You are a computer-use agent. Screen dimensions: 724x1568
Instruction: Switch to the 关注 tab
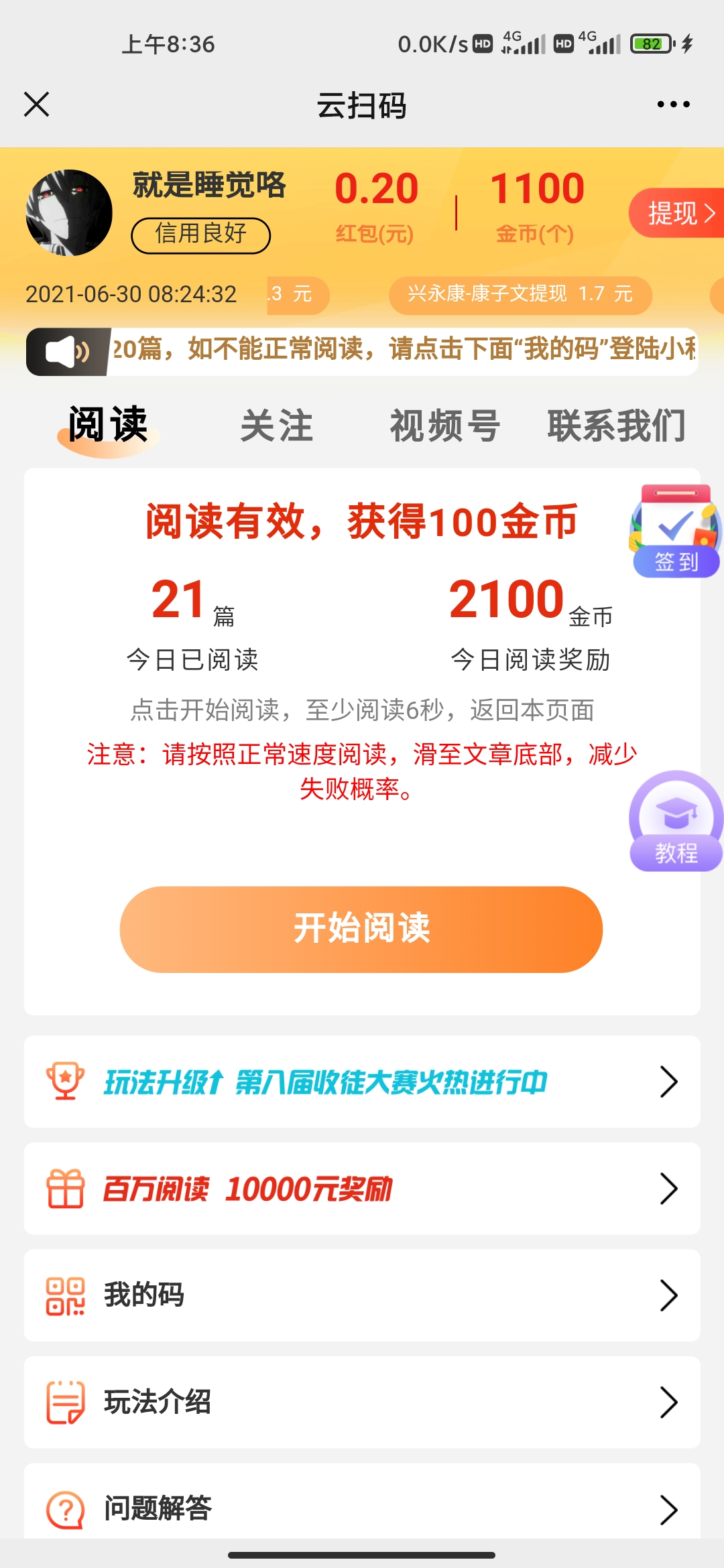276,426
